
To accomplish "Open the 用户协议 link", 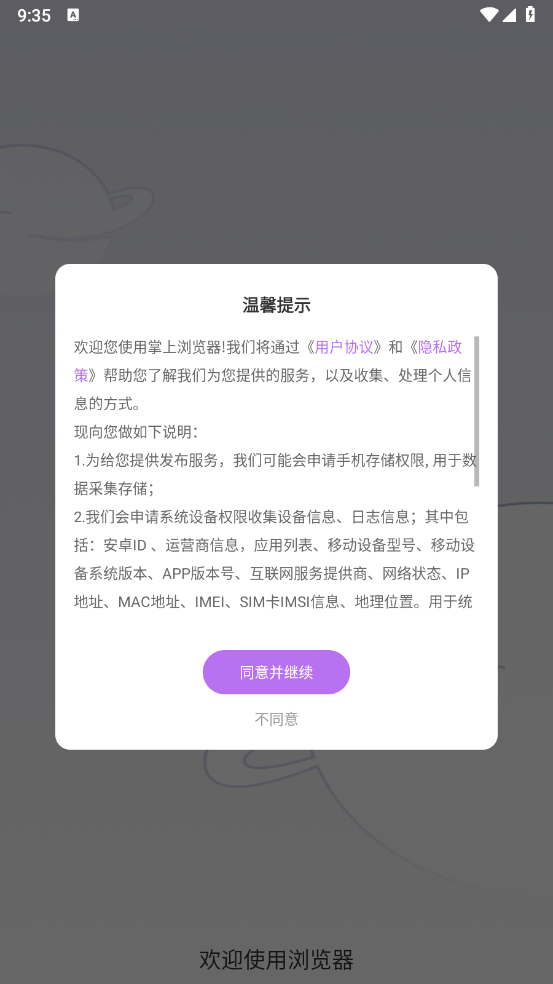I will click(x=344, y=347).
